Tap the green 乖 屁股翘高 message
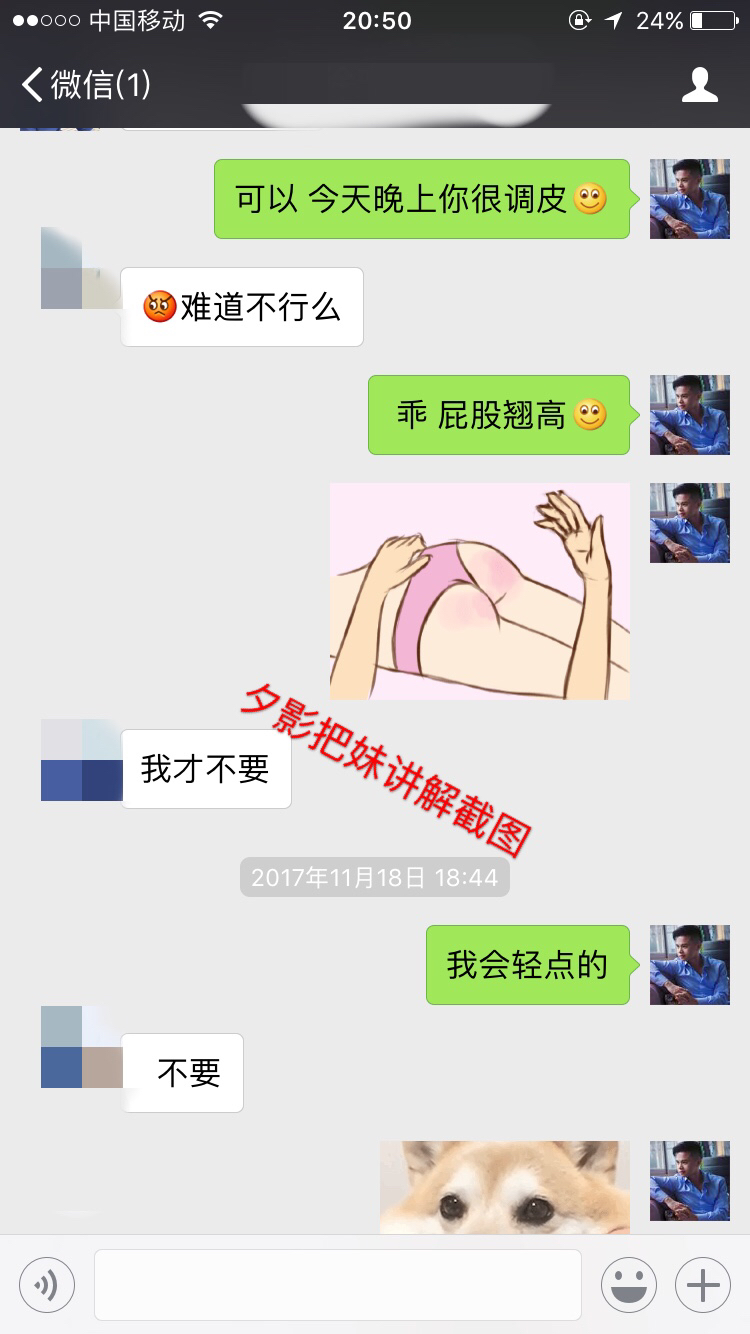Viewport: 750px width, 1334px height. click(498, 415)
